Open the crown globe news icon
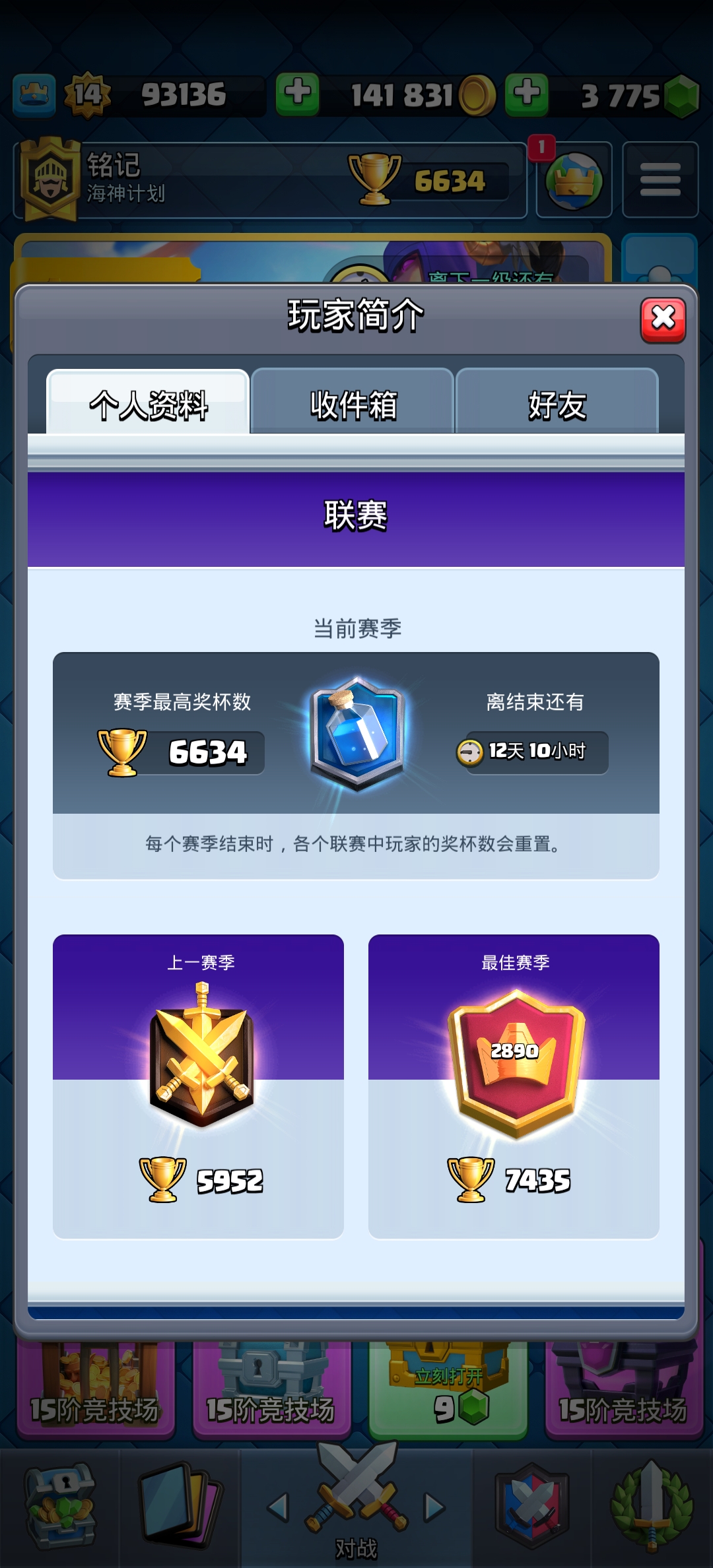 coord(574,180)
